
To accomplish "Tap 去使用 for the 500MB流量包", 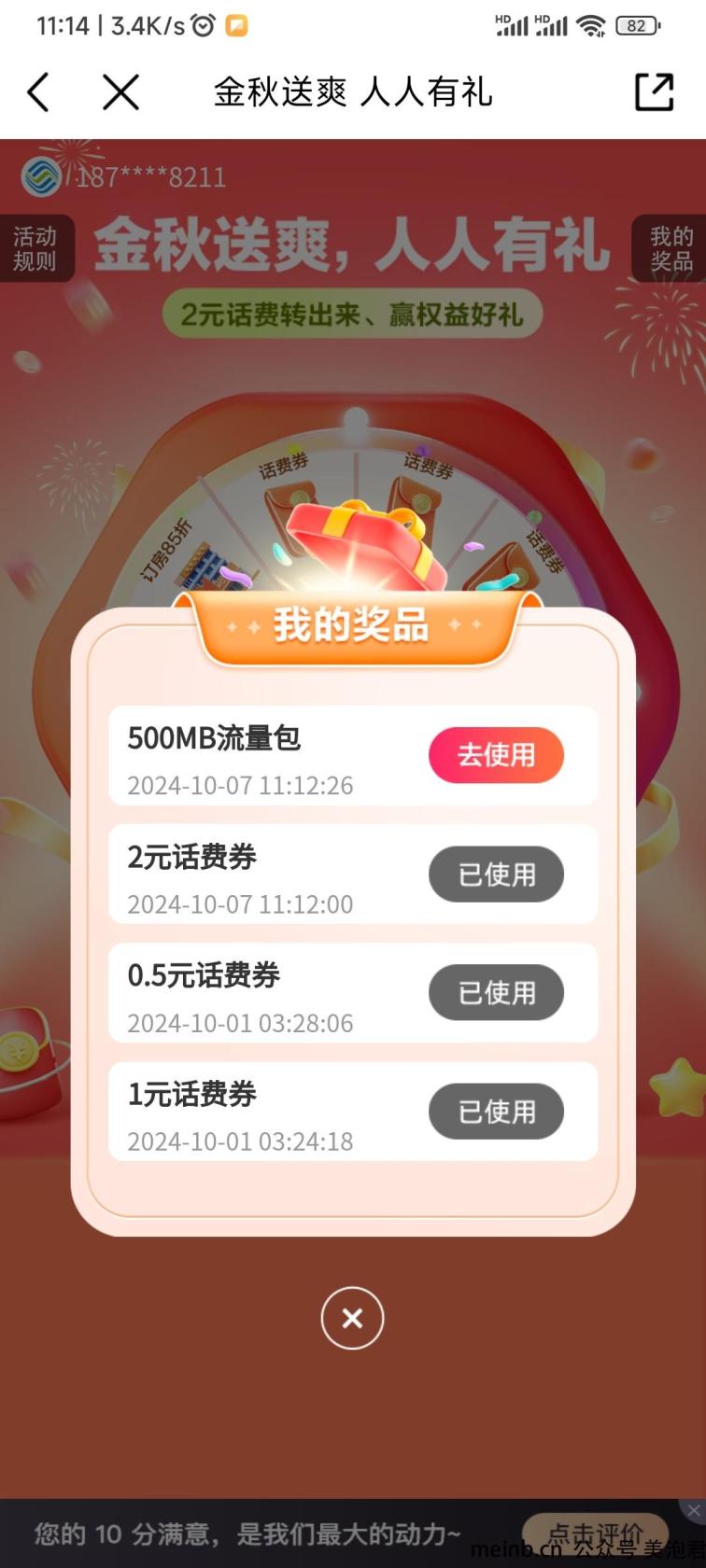I will pyautogui.click(x=496, y=754).
